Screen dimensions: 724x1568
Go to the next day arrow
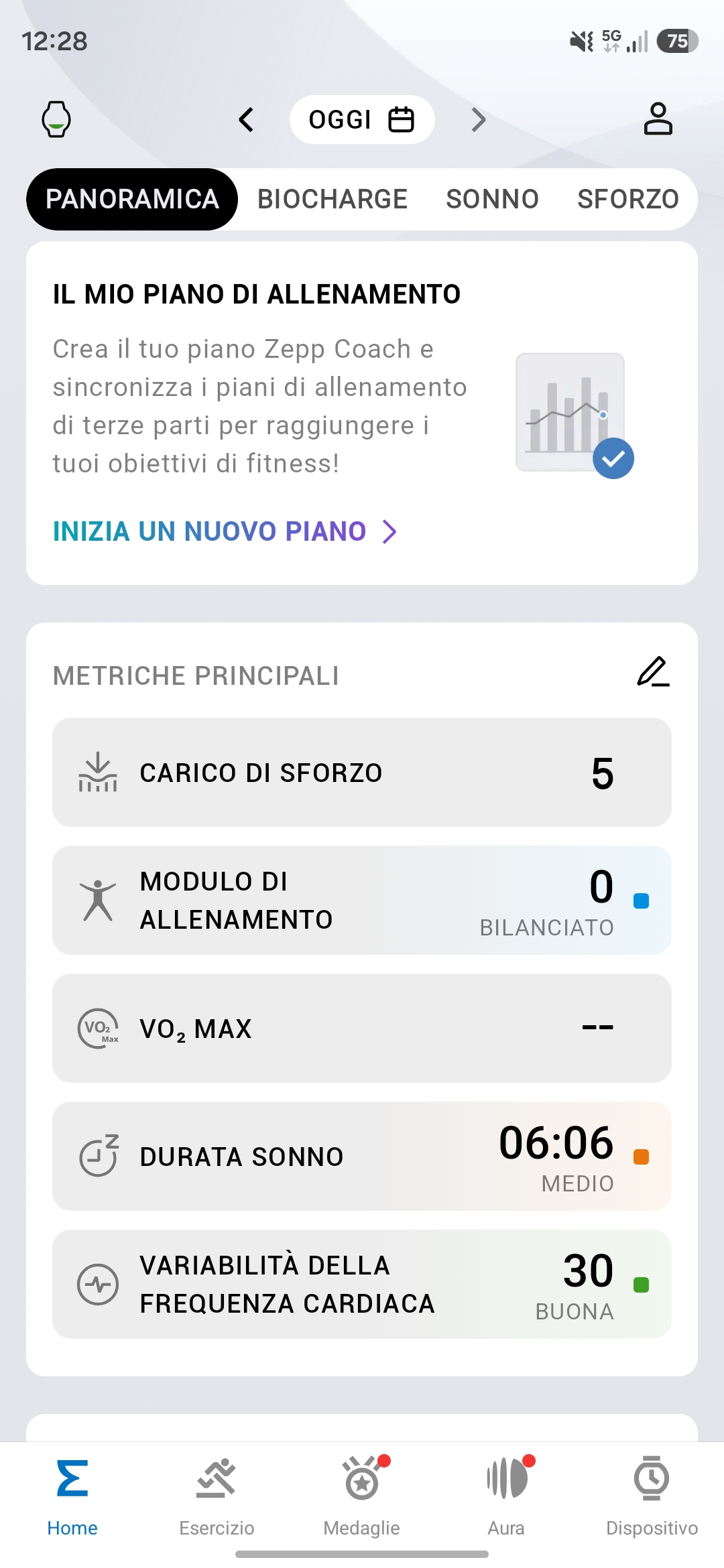pyautogui.click(x=478, y=120)
